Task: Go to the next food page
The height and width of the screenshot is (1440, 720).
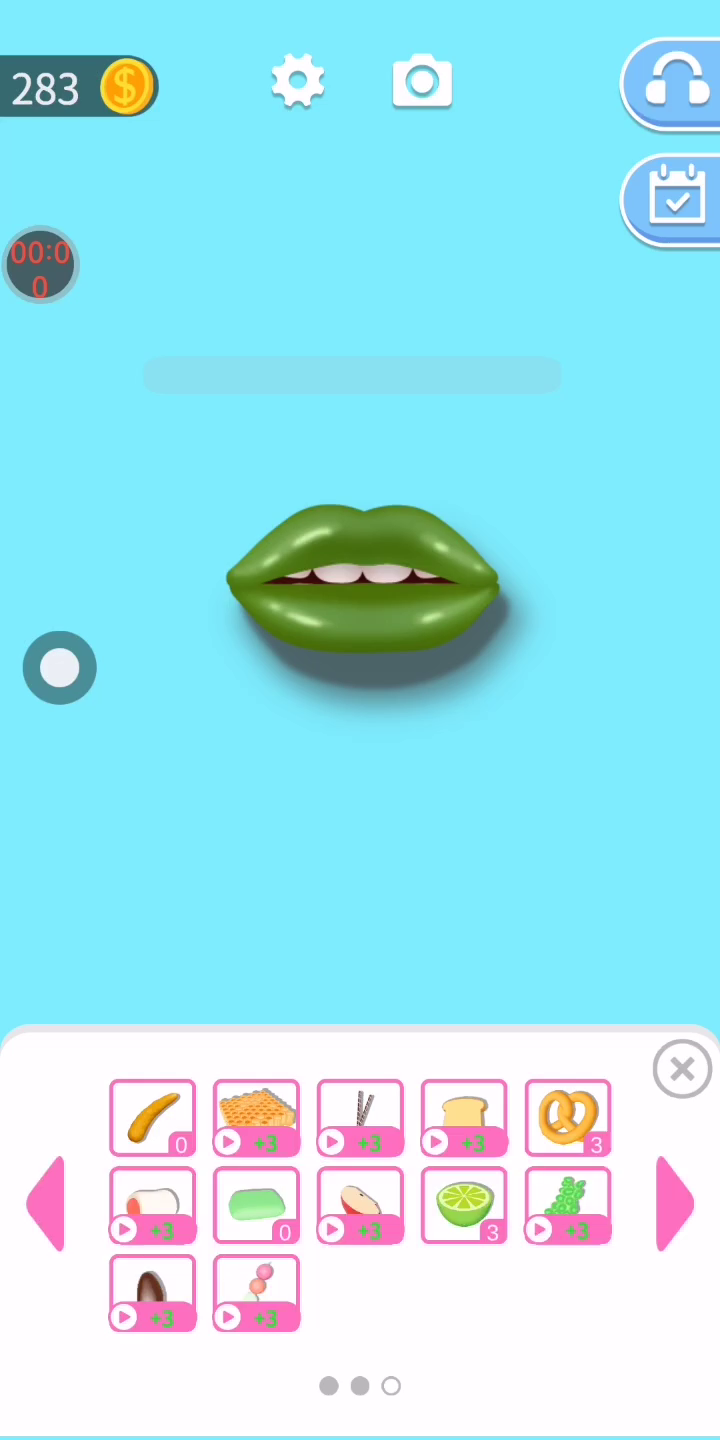Action: pos(675,1204)
